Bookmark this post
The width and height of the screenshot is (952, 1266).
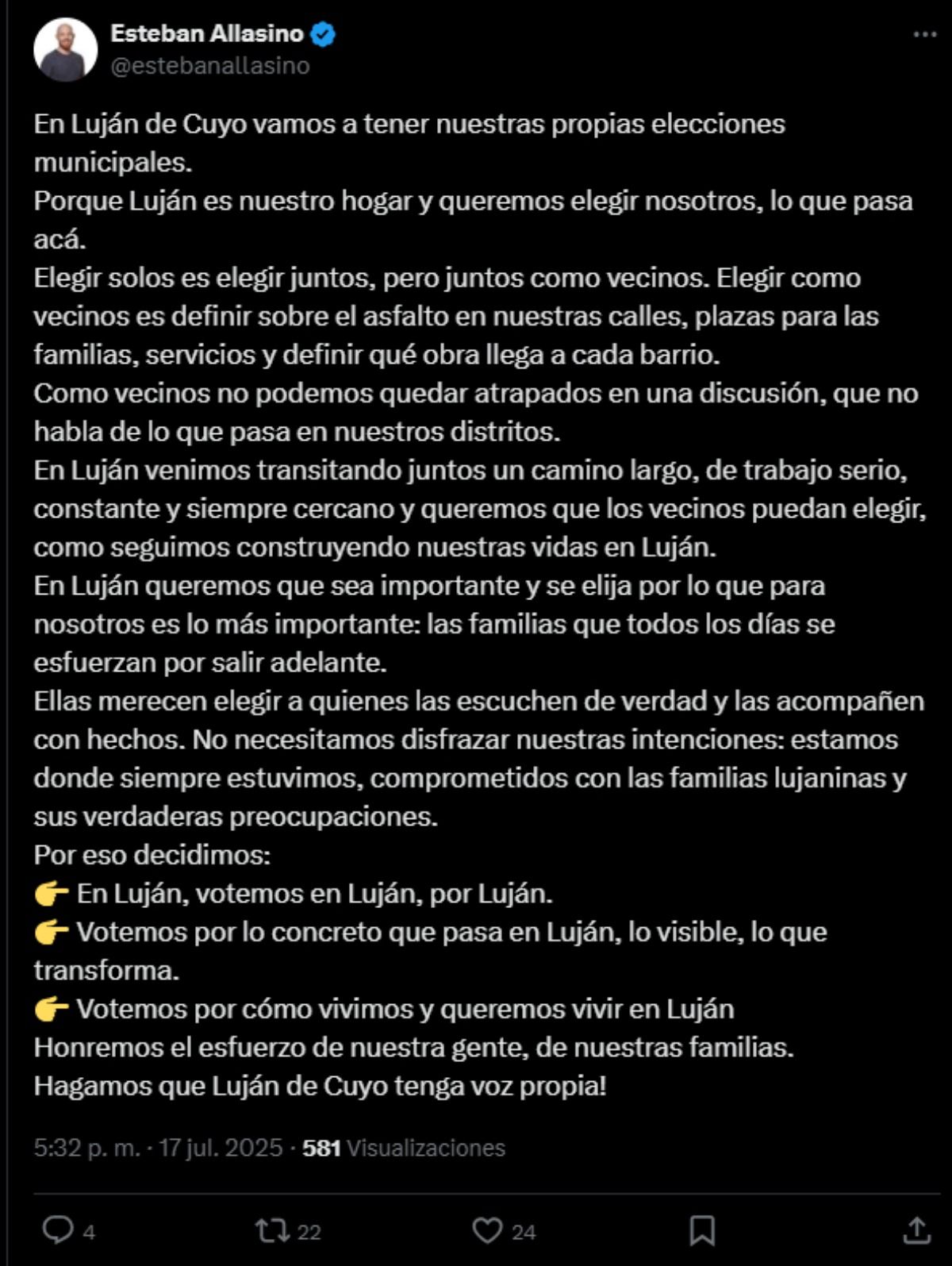[702, 1230]
